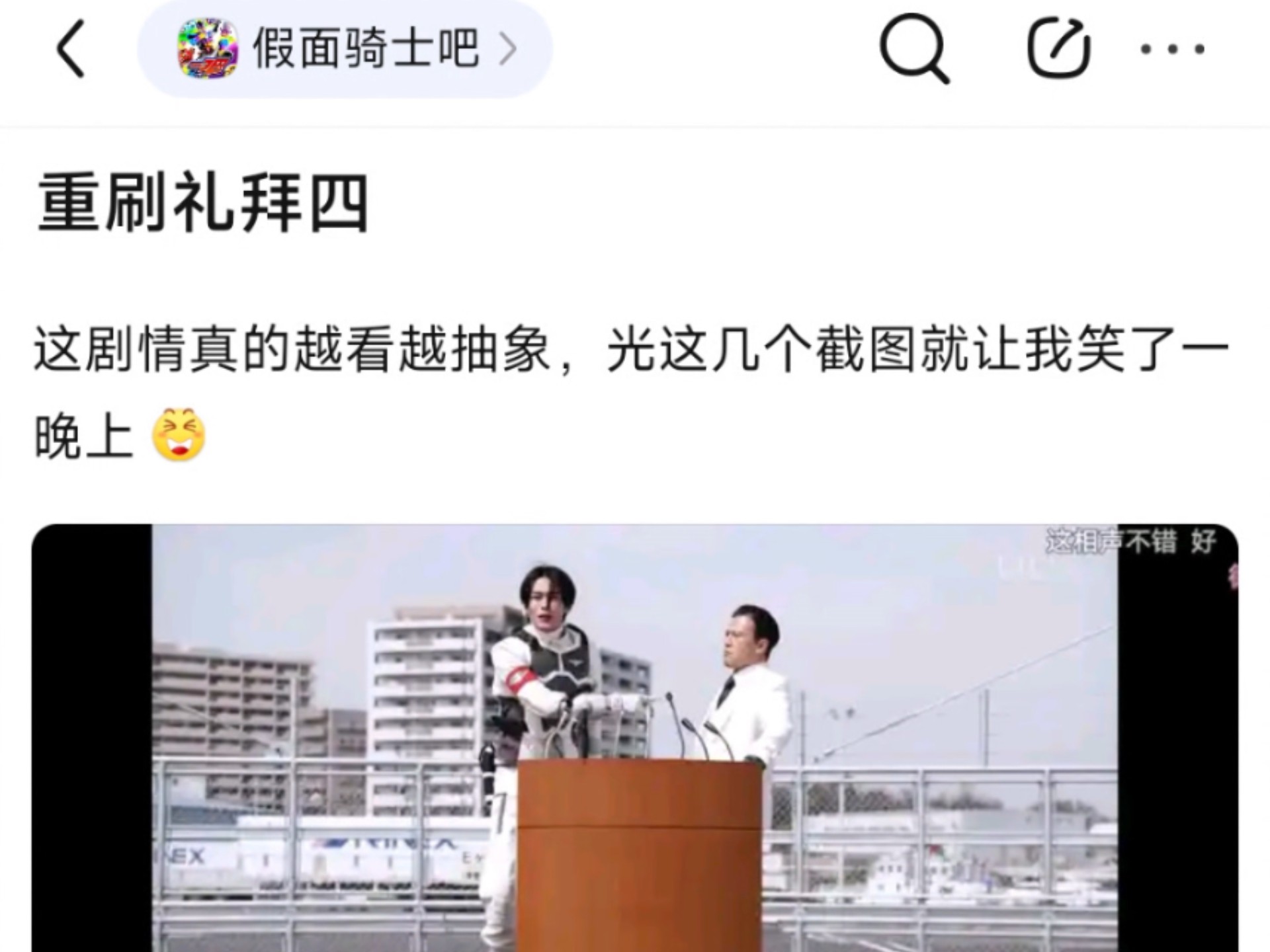The height and width of the screenshot is (952, 1270).
Task: Go back using the top-left arrow
Action: [71, 49]
